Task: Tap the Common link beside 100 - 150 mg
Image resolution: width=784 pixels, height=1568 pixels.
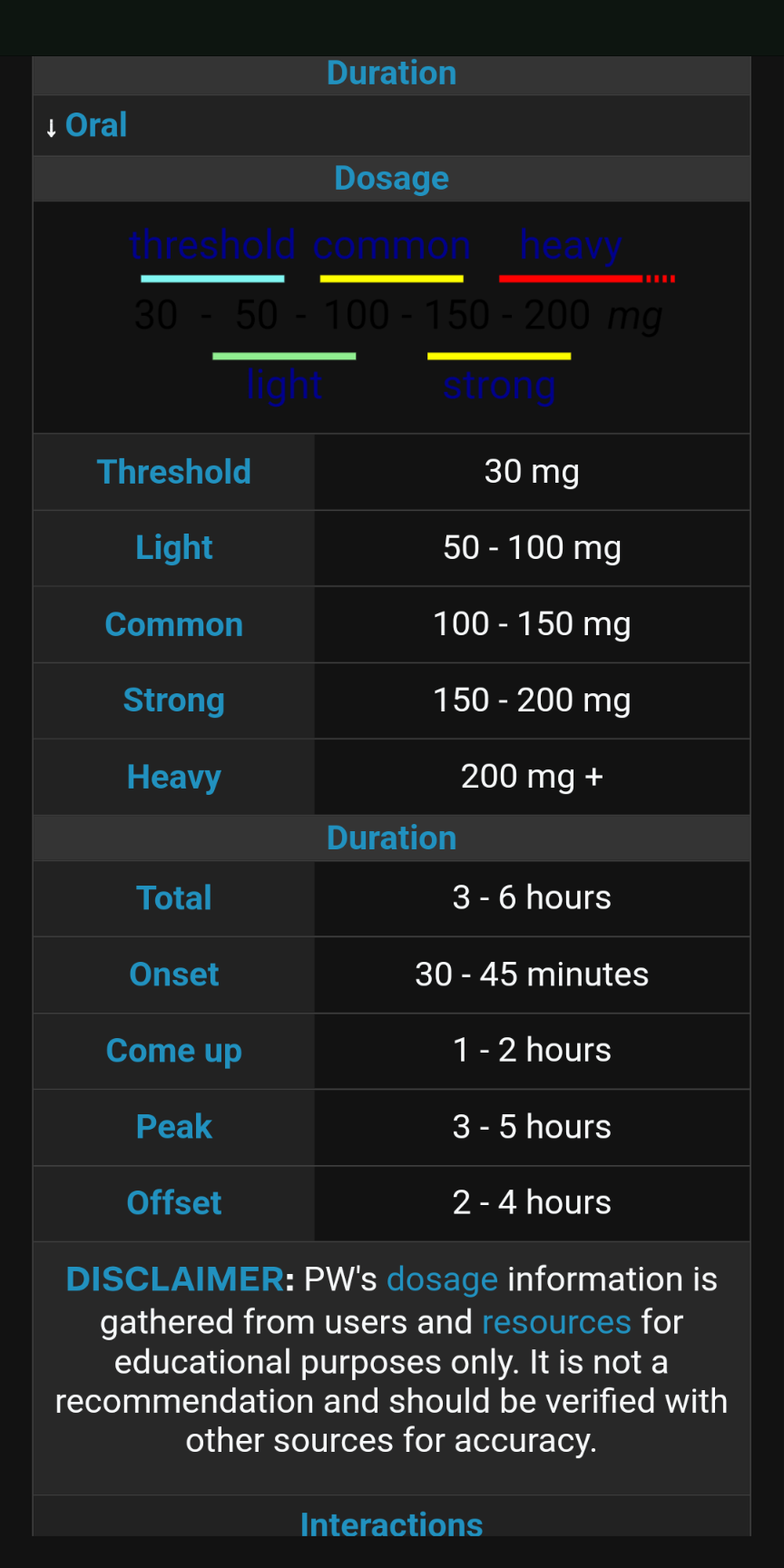Action: 173,624
